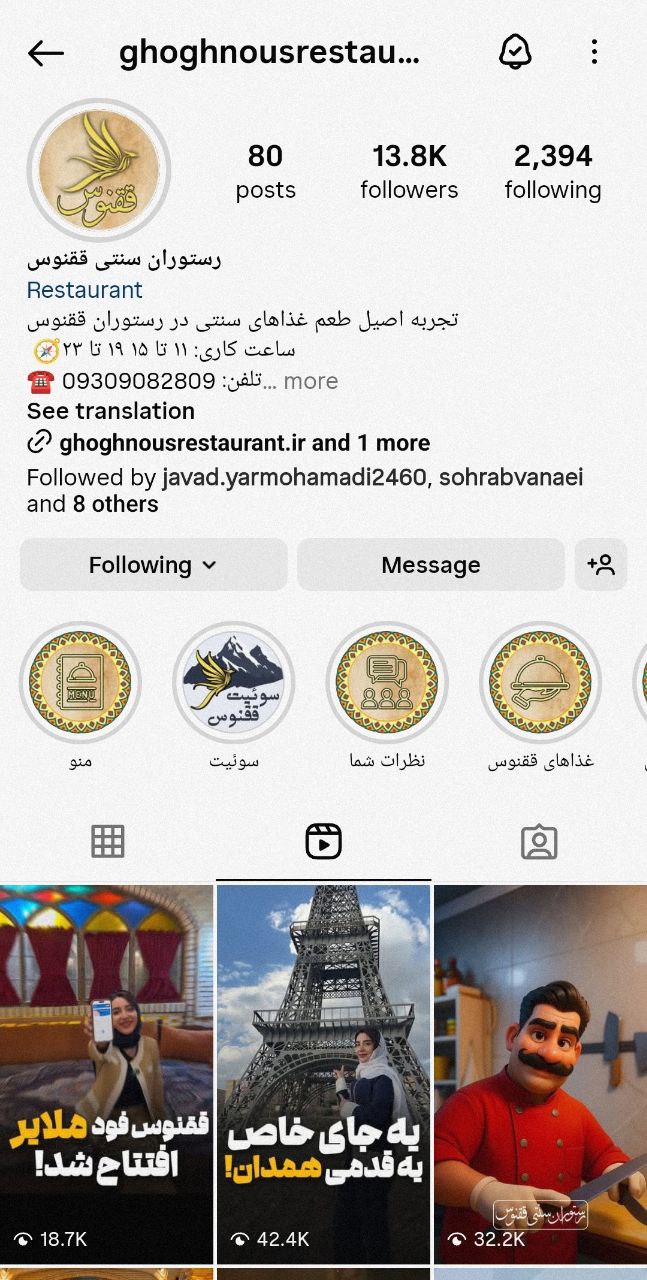The width and height of the screenshot is (647, 1280).
Task: Open the 2,394 following list
Action: pos(553,172)
